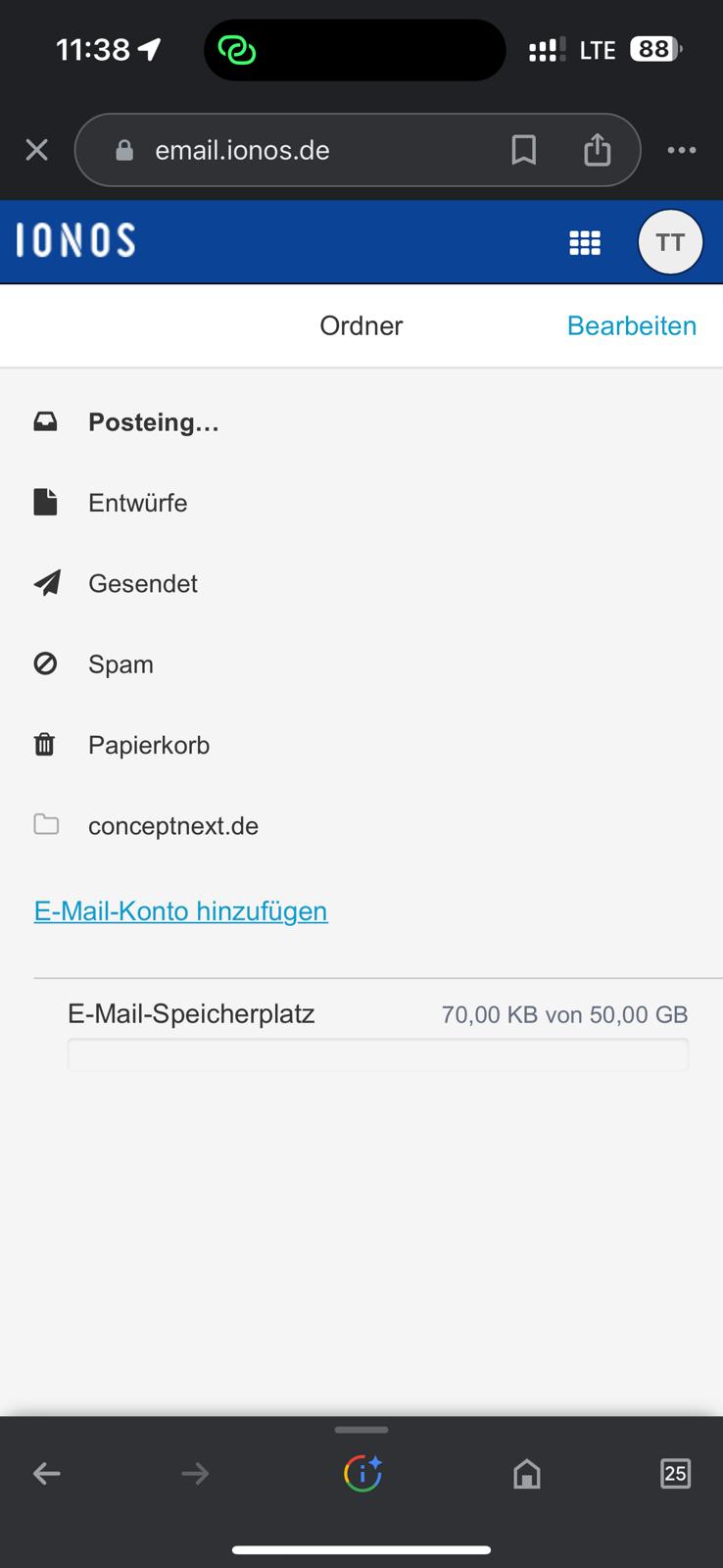The image size is (723, 1568).
Task: Open the IONOS apps grid menu
Action: (x=585, y=242)
